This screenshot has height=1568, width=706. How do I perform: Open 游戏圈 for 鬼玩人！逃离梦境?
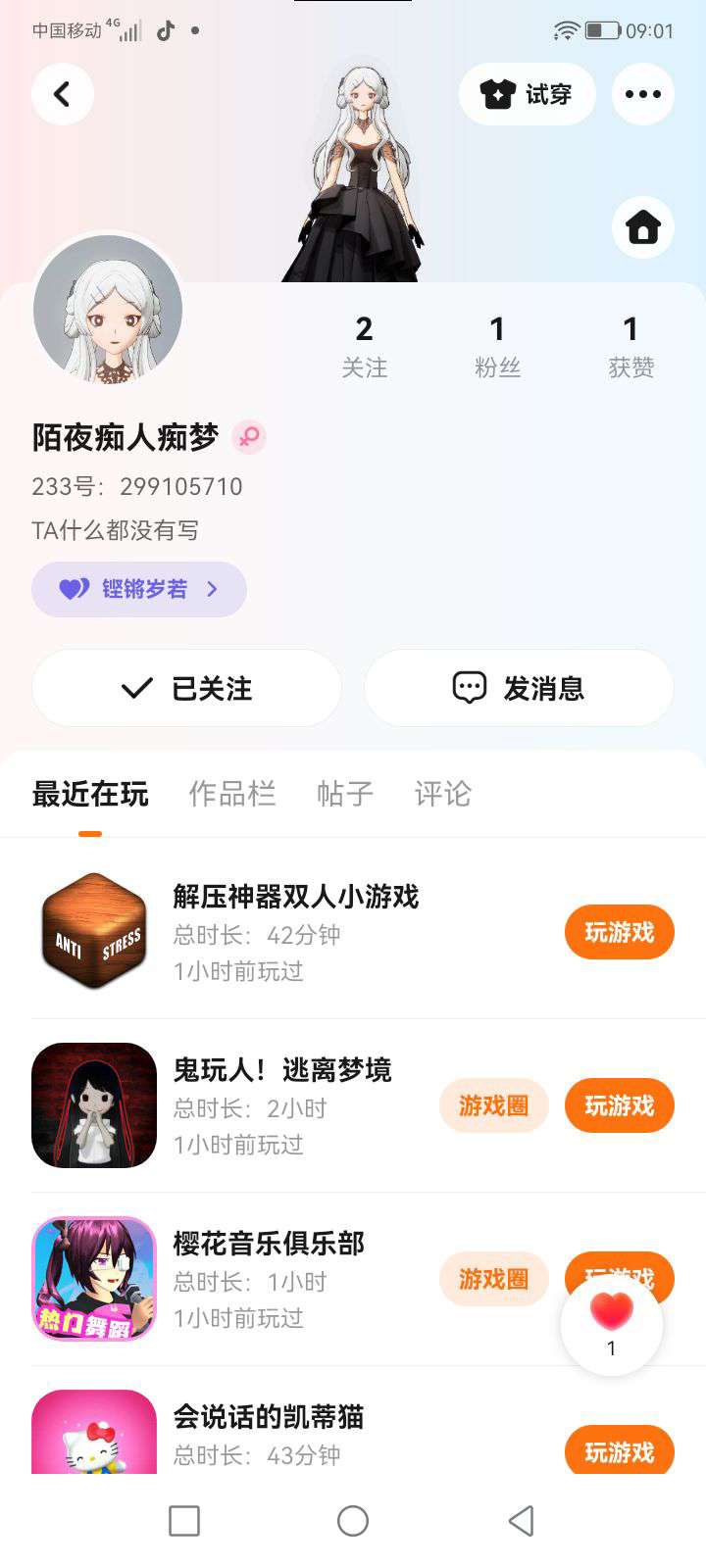[x=493, y=1105]
